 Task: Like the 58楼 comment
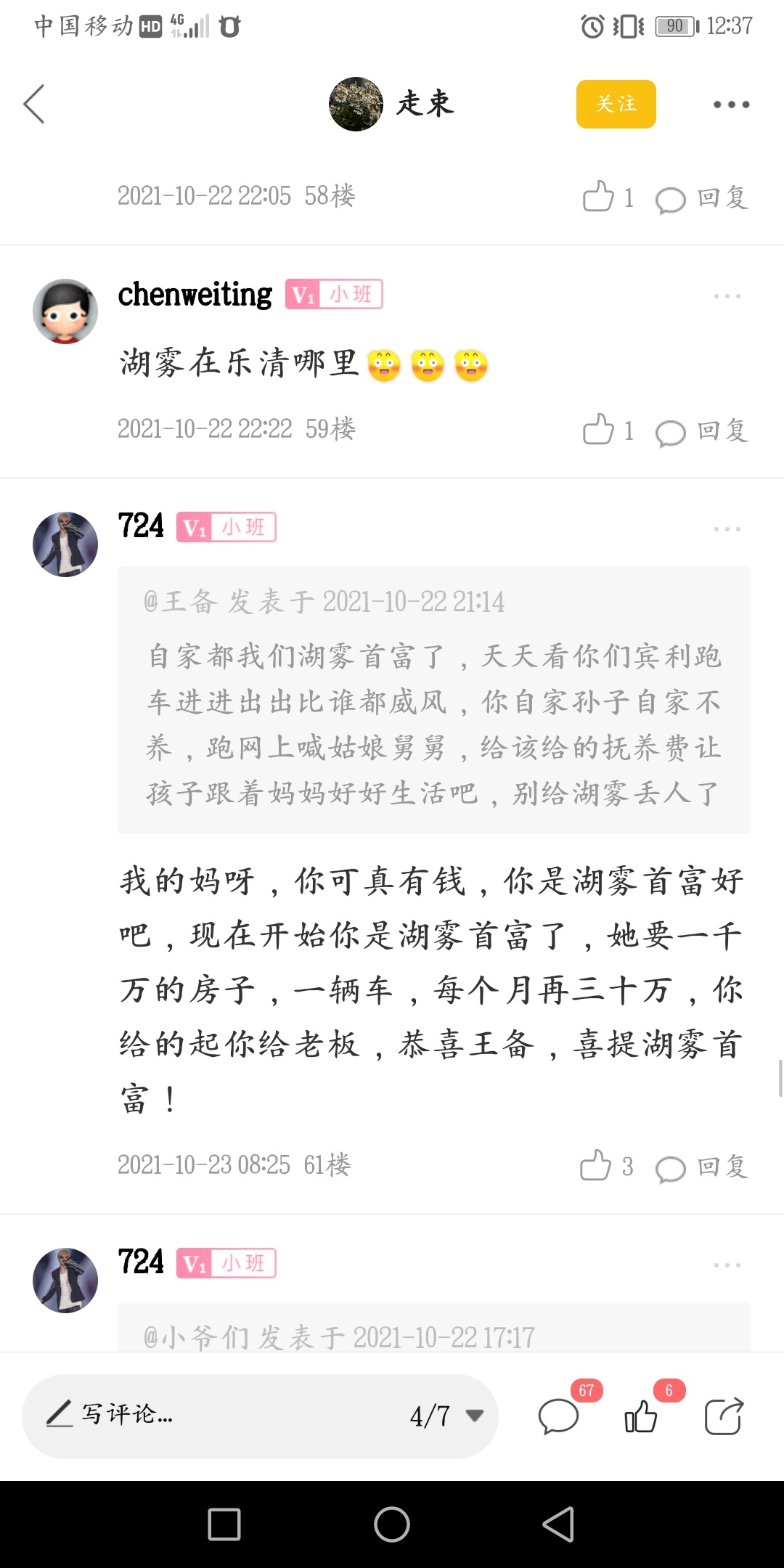click(600, 196)
